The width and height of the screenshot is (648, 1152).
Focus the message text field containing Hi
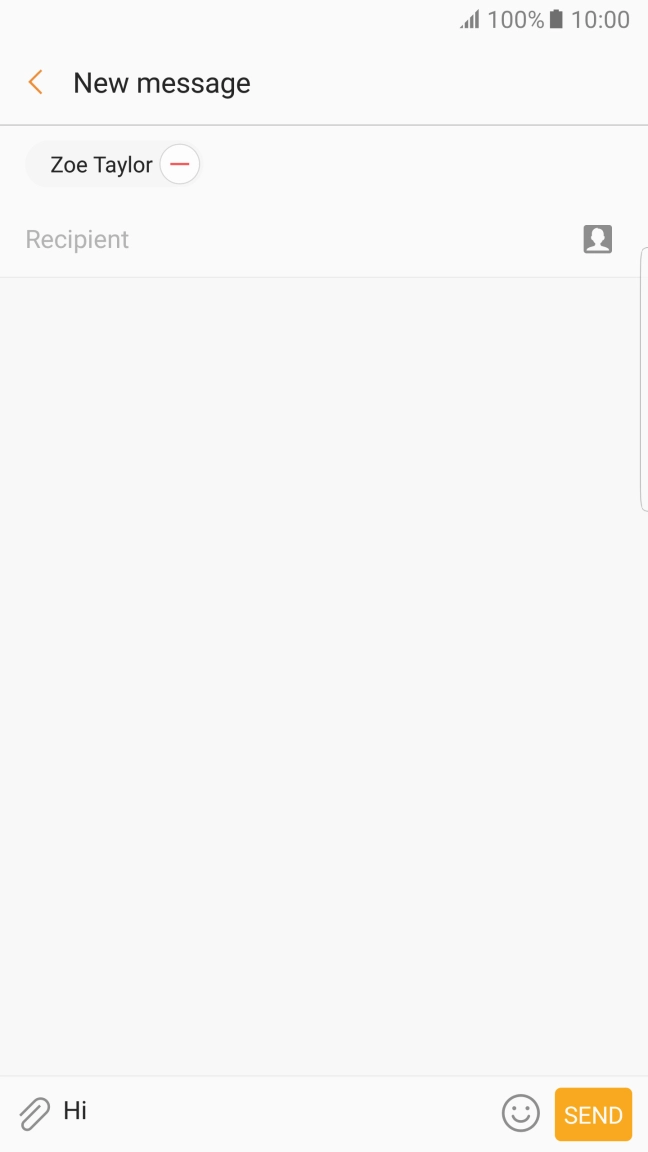pyautogui.click(x=270, y=1112)
